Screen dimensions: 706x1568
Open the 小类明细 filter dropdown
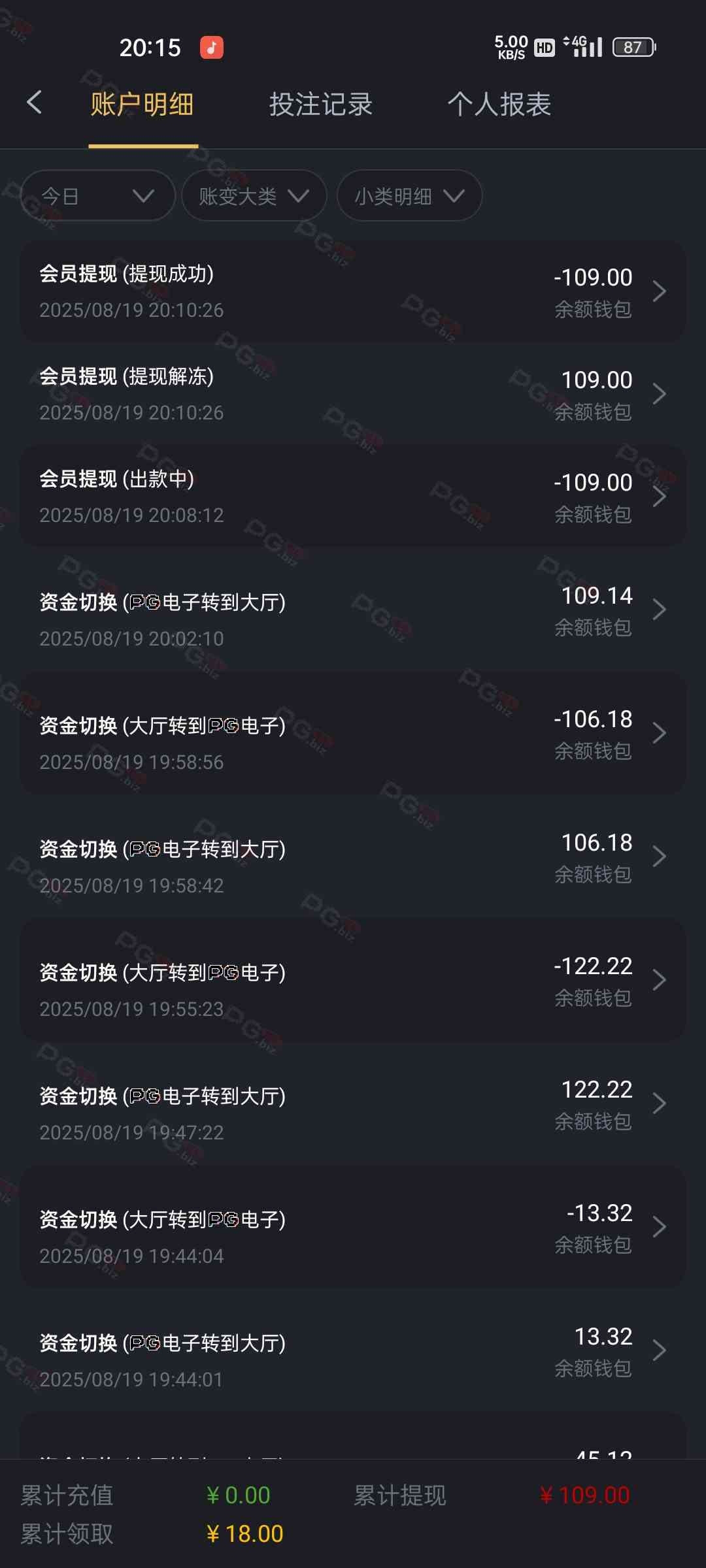click(x=409, y=195)
